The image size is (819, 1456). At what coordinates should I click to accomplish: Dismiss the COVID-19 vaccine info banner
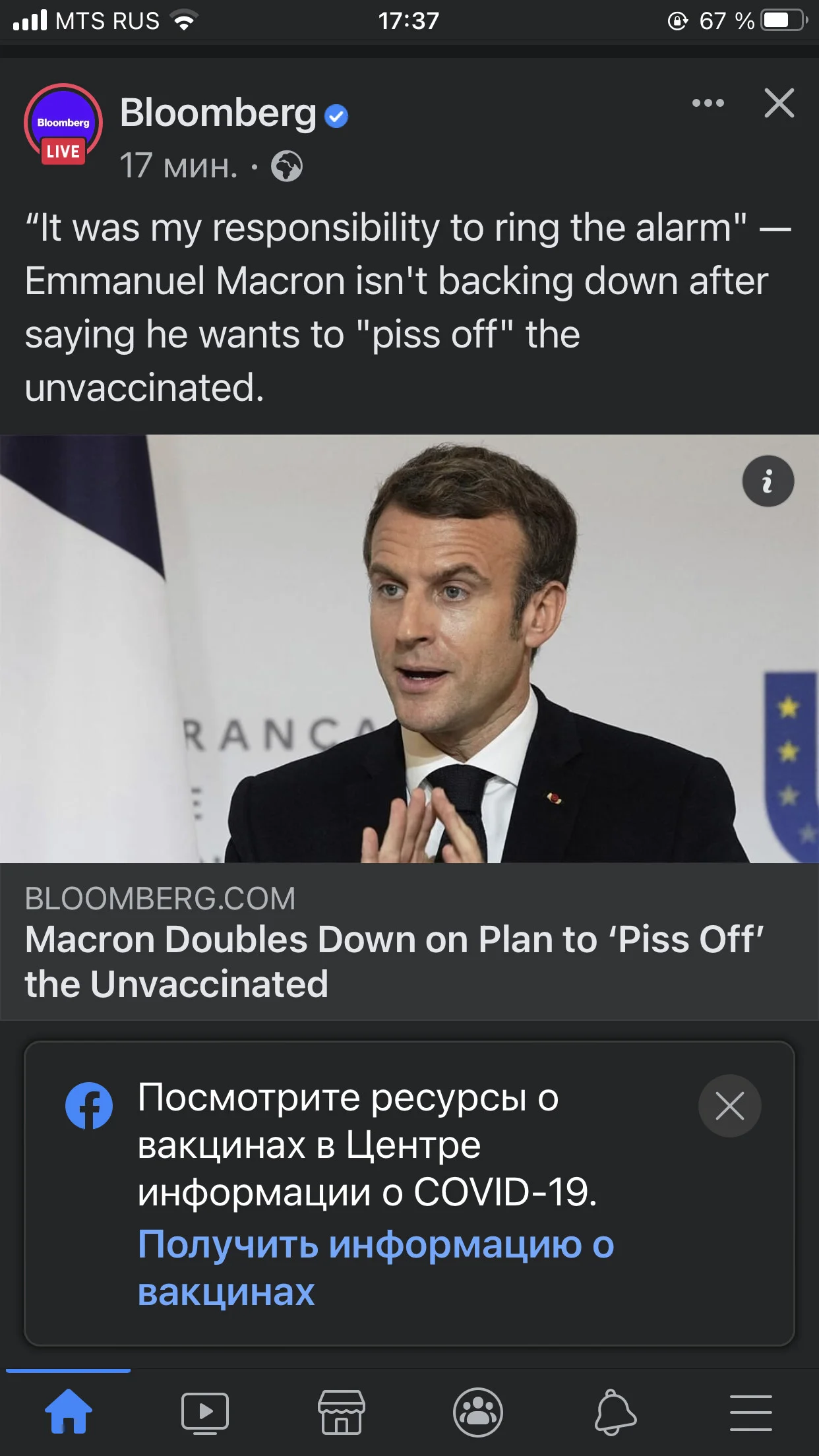coord(729,1106)
